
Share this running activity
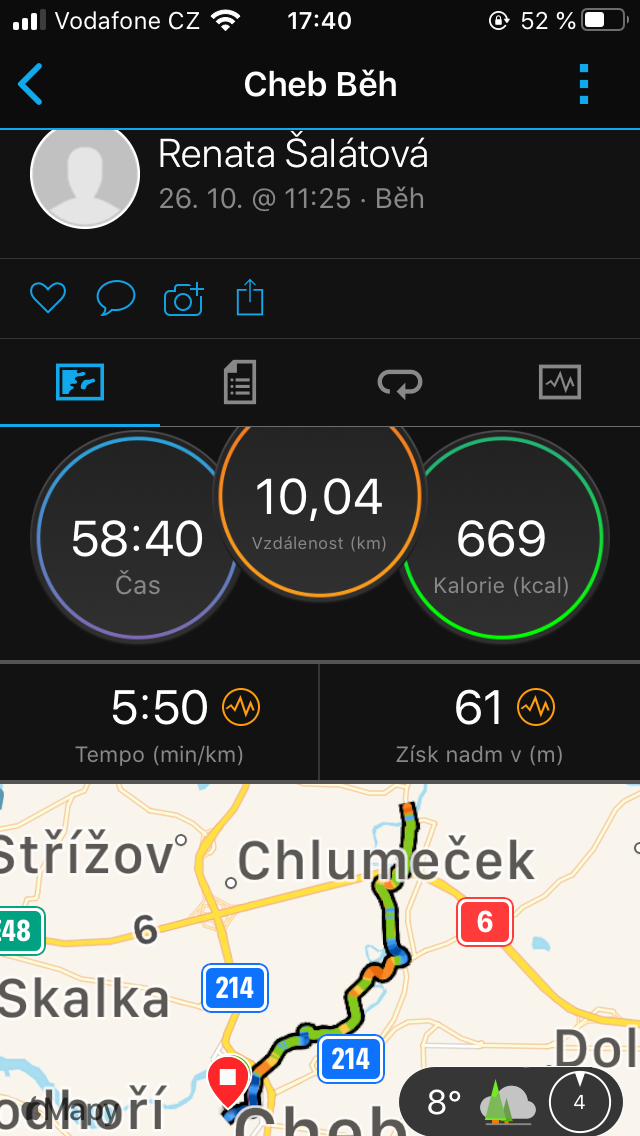click(x=250, y=298)
